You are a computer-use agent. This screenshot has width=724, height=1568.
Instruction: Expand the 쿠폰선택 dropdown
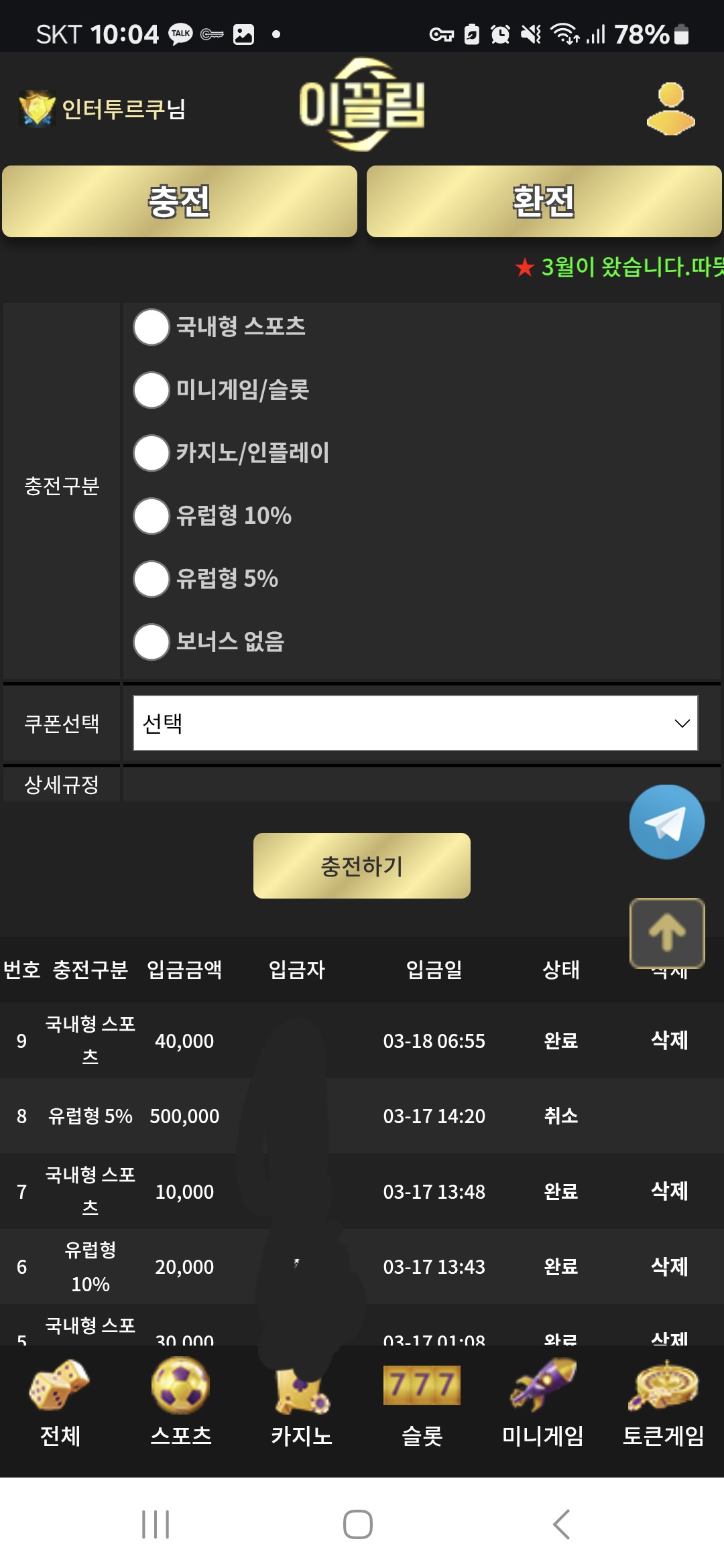point(416,723)
